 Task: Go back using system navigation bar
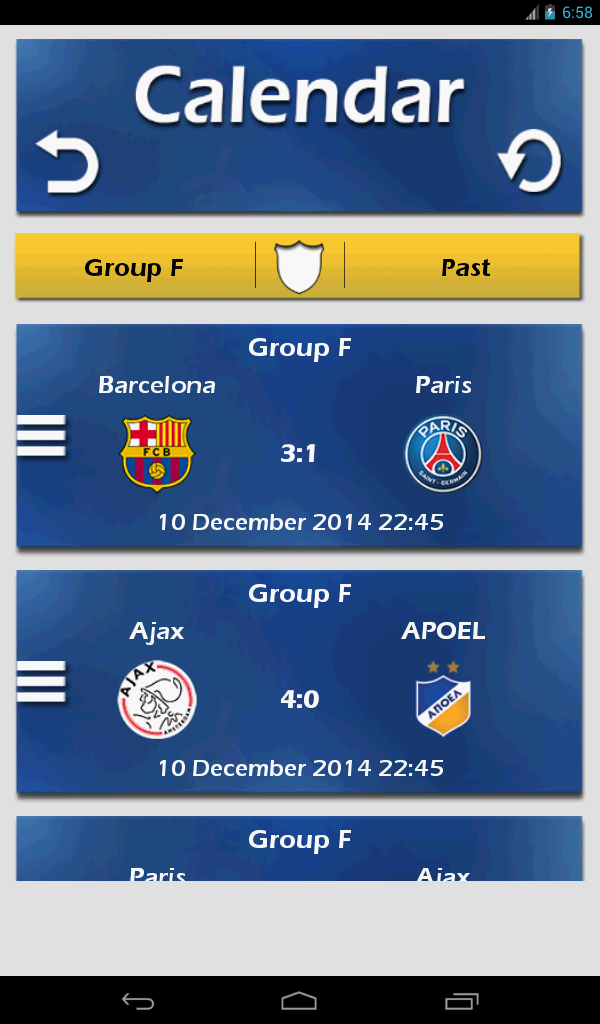click(138, 1000)
